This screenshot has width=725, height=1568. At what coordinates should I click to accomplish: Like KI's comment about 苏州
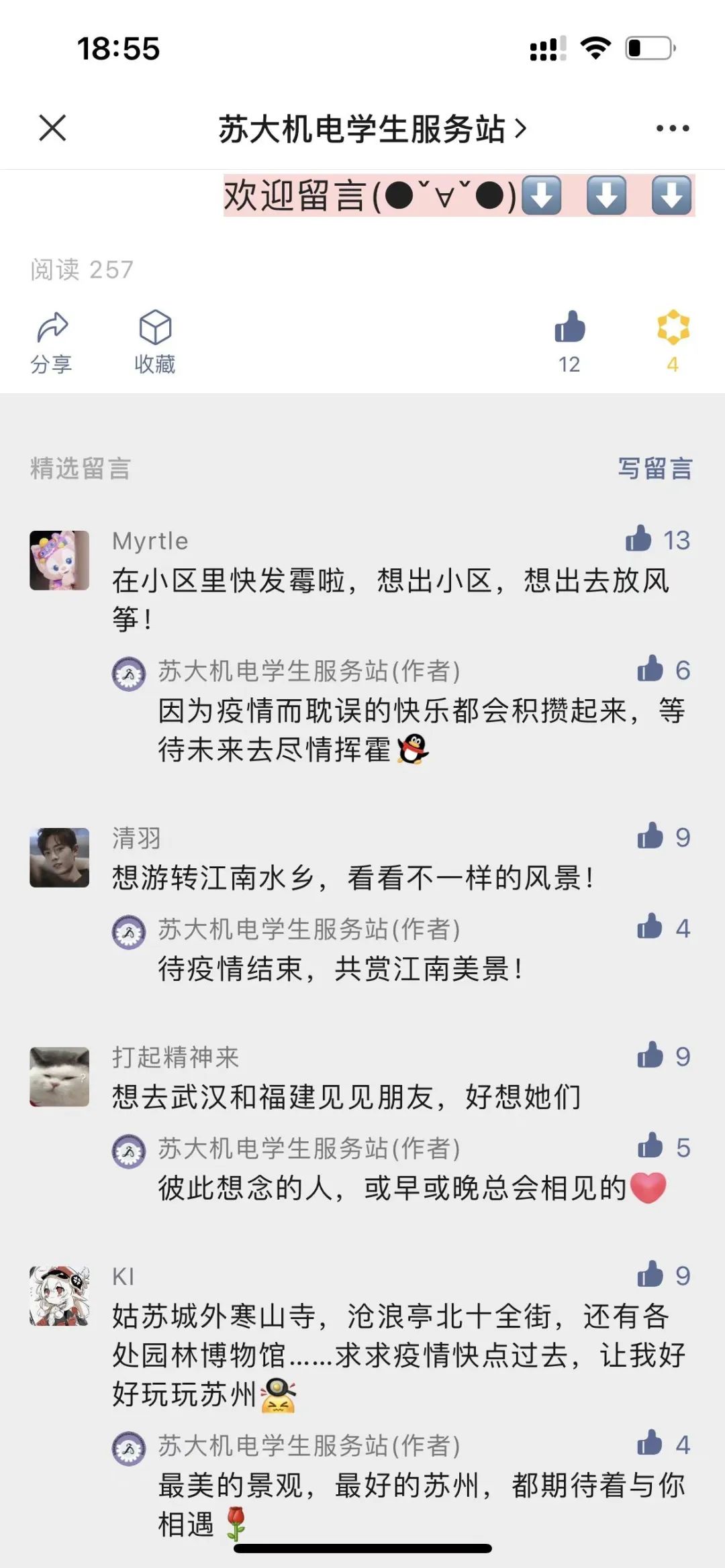pyautogui.click(x=650, y=1275)
